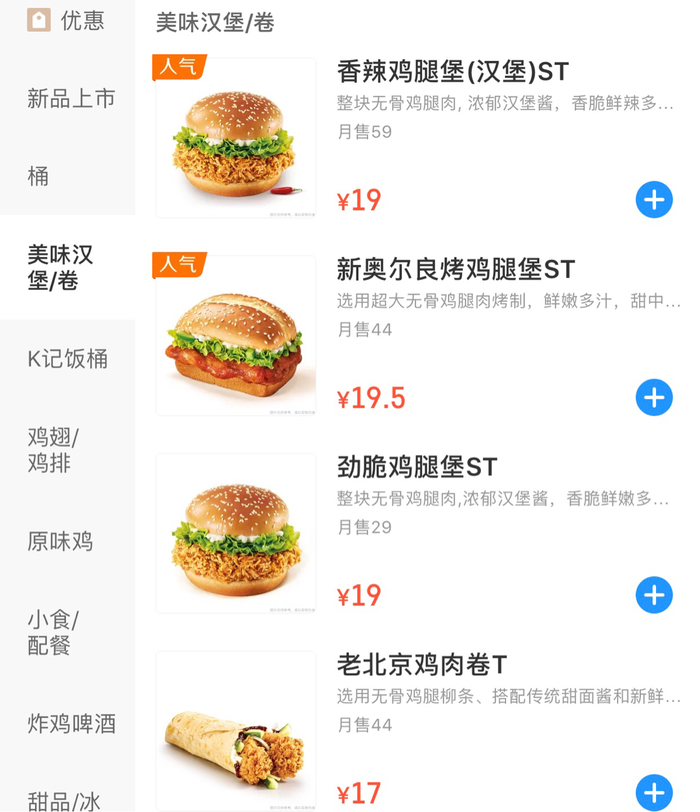This screenshot has height=812, width=700.
Task: Switch to the 优惠 category
Action: coord(68,20)
